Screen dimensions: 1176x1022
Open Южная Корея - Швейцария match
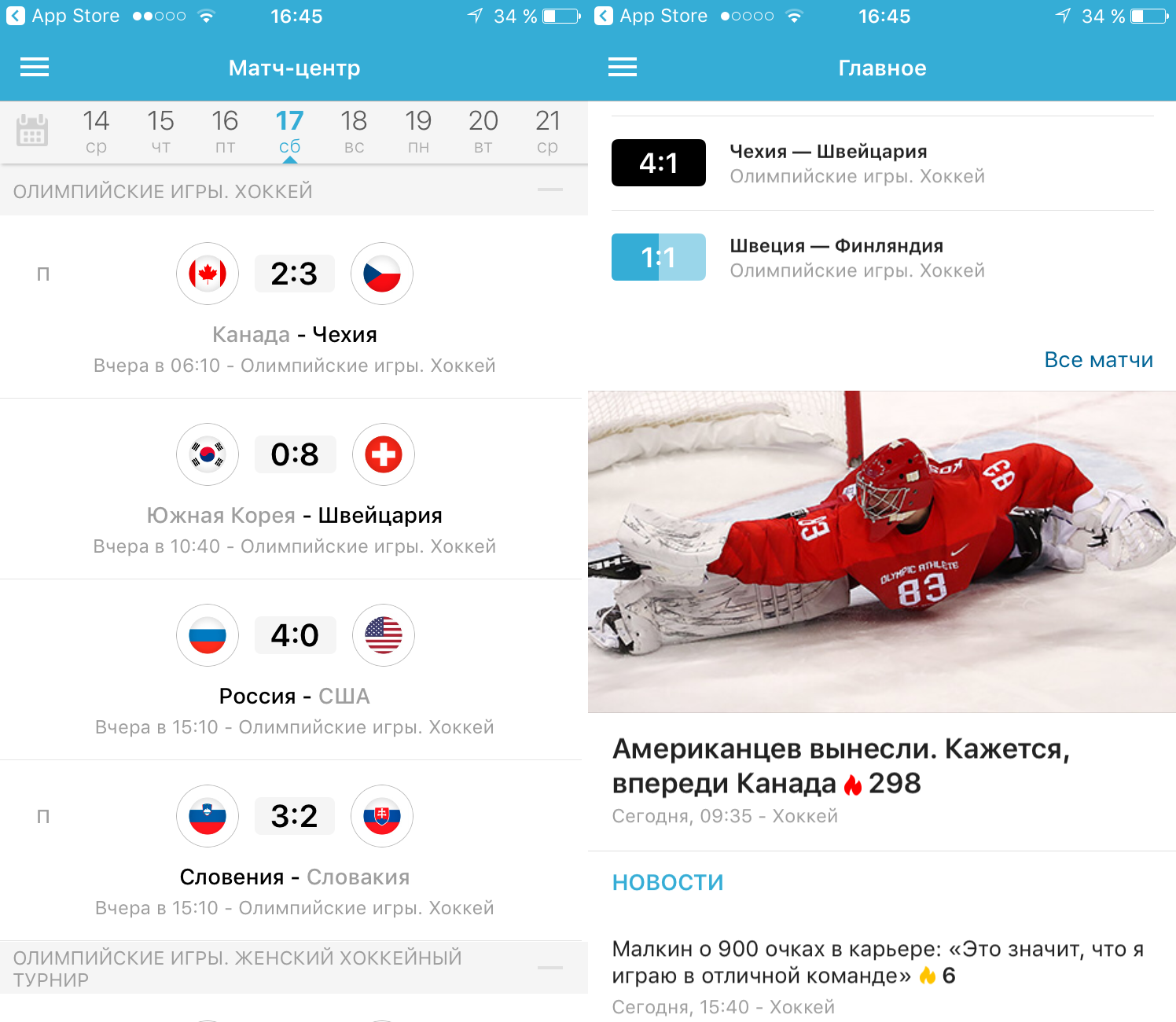tap(294, 487)
